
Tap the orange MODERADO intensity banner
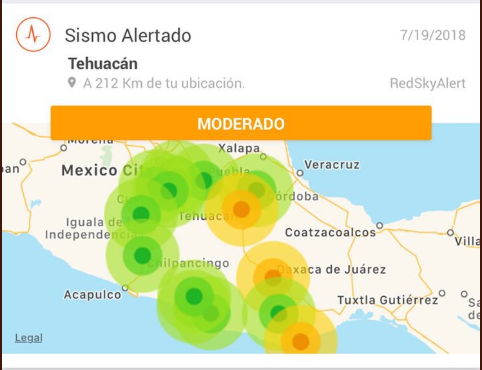click(x=241, y=123)
